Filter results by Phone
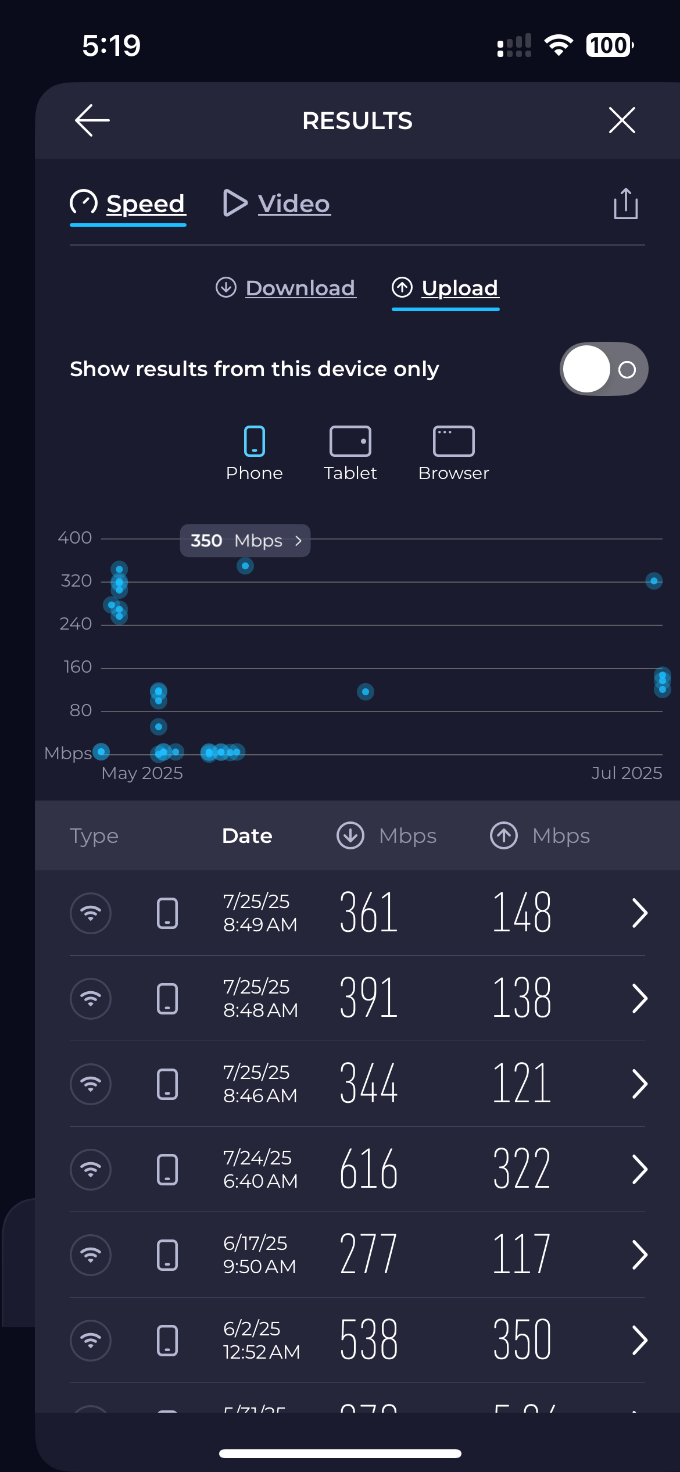 (x=254, y=453)
